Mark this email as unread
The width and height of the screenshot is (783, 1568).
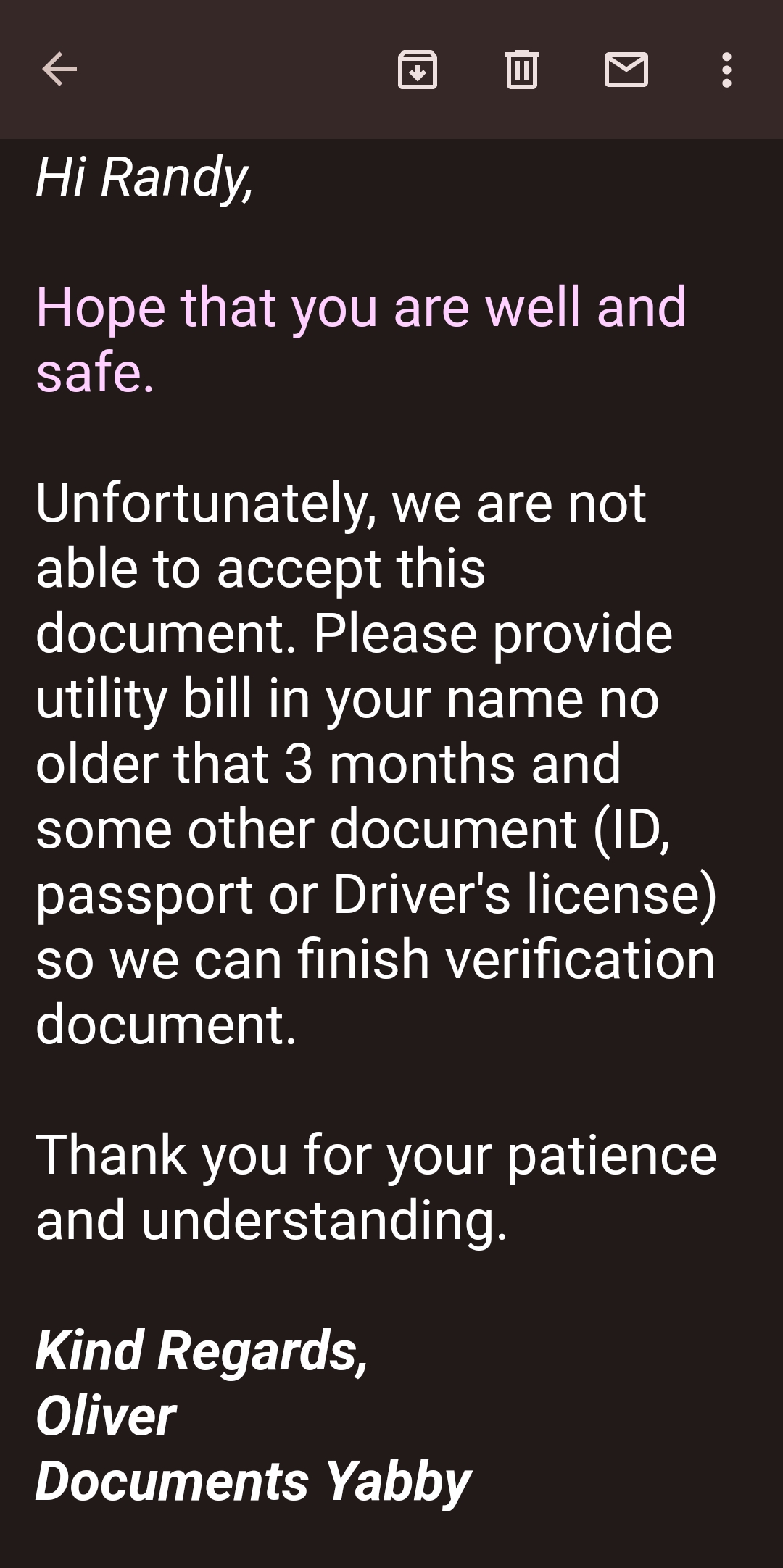tap(626, 70)
